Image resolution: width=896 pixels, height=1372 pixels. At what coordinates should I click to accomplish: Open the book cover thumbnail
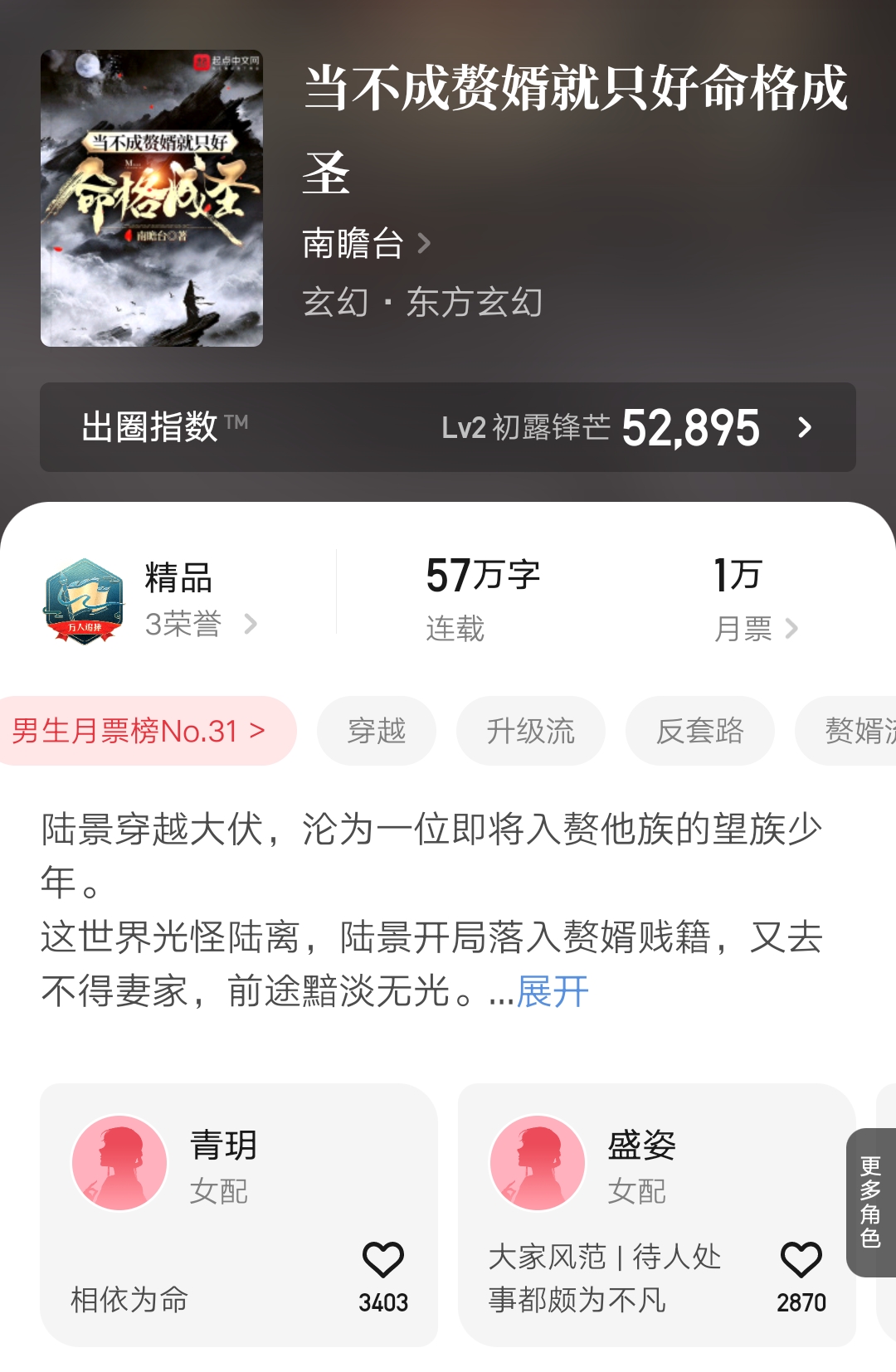point(153,199)
